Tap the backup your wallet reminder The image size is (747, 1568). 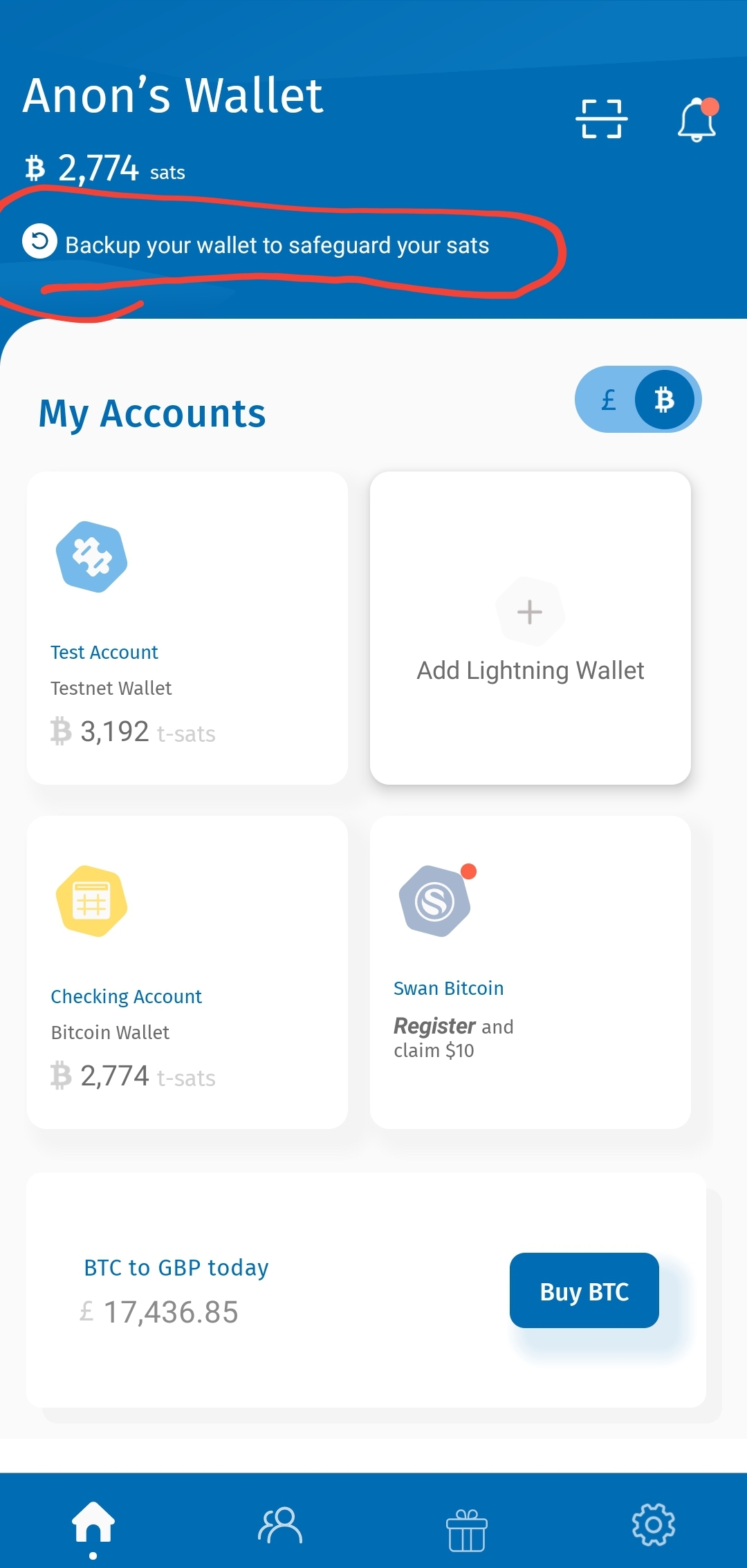coord(277,245)
